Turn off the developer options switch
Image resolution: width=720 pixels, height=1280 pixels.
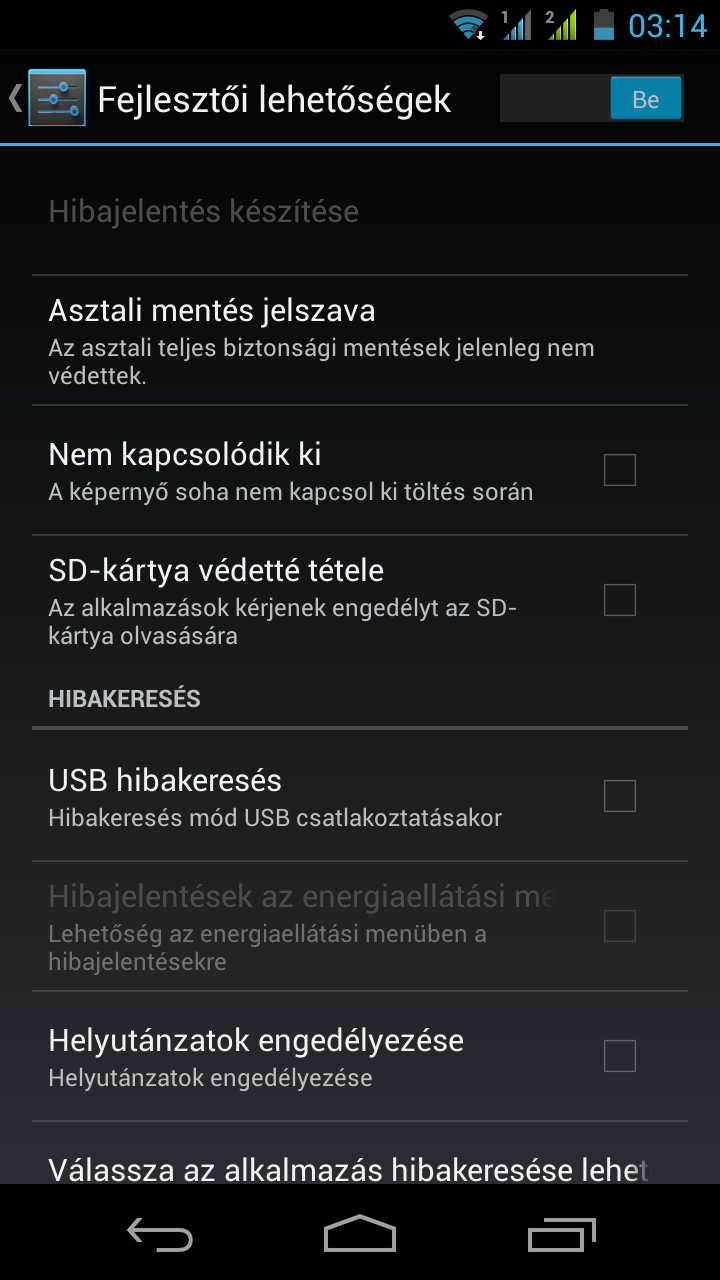click(592, 99)
